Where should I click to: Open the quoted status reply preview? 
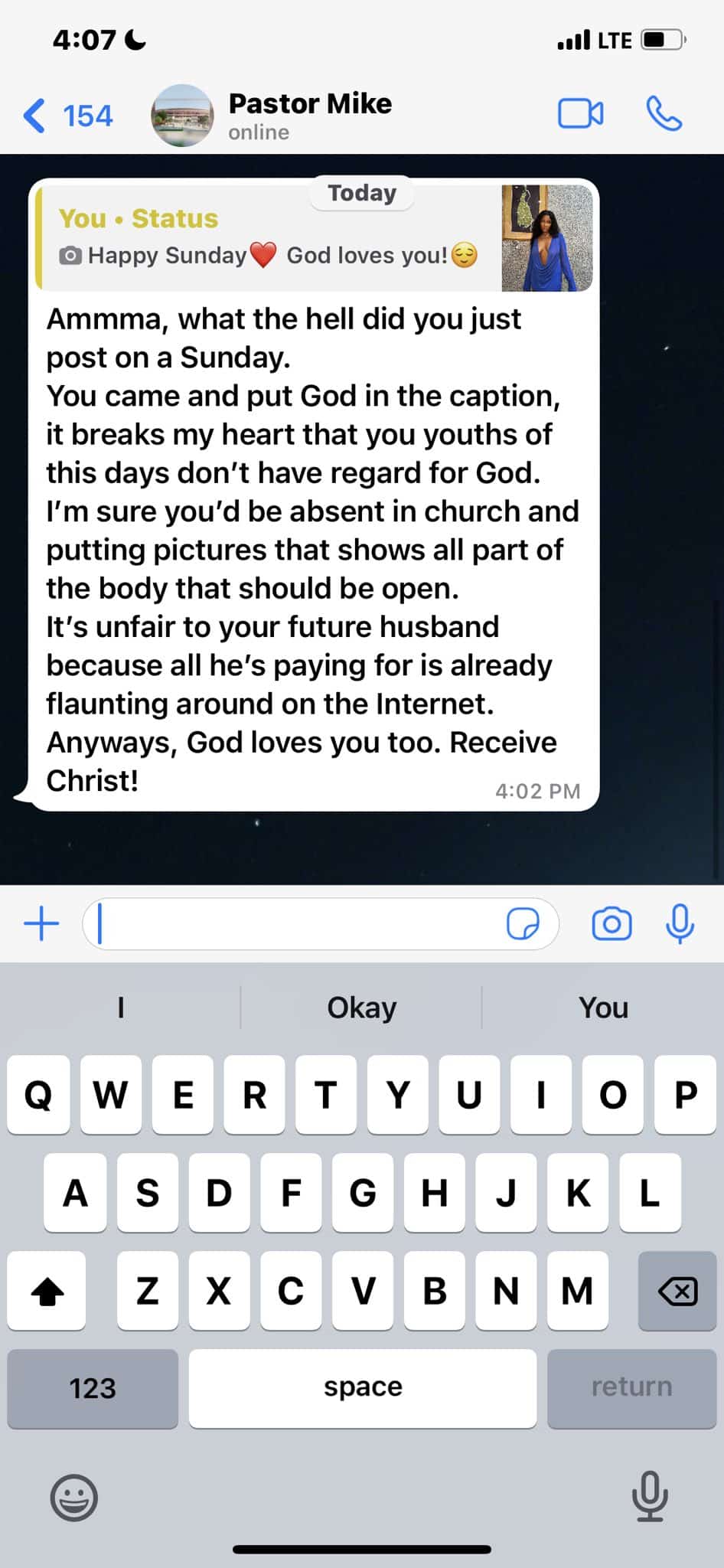[x=314, y=237]
